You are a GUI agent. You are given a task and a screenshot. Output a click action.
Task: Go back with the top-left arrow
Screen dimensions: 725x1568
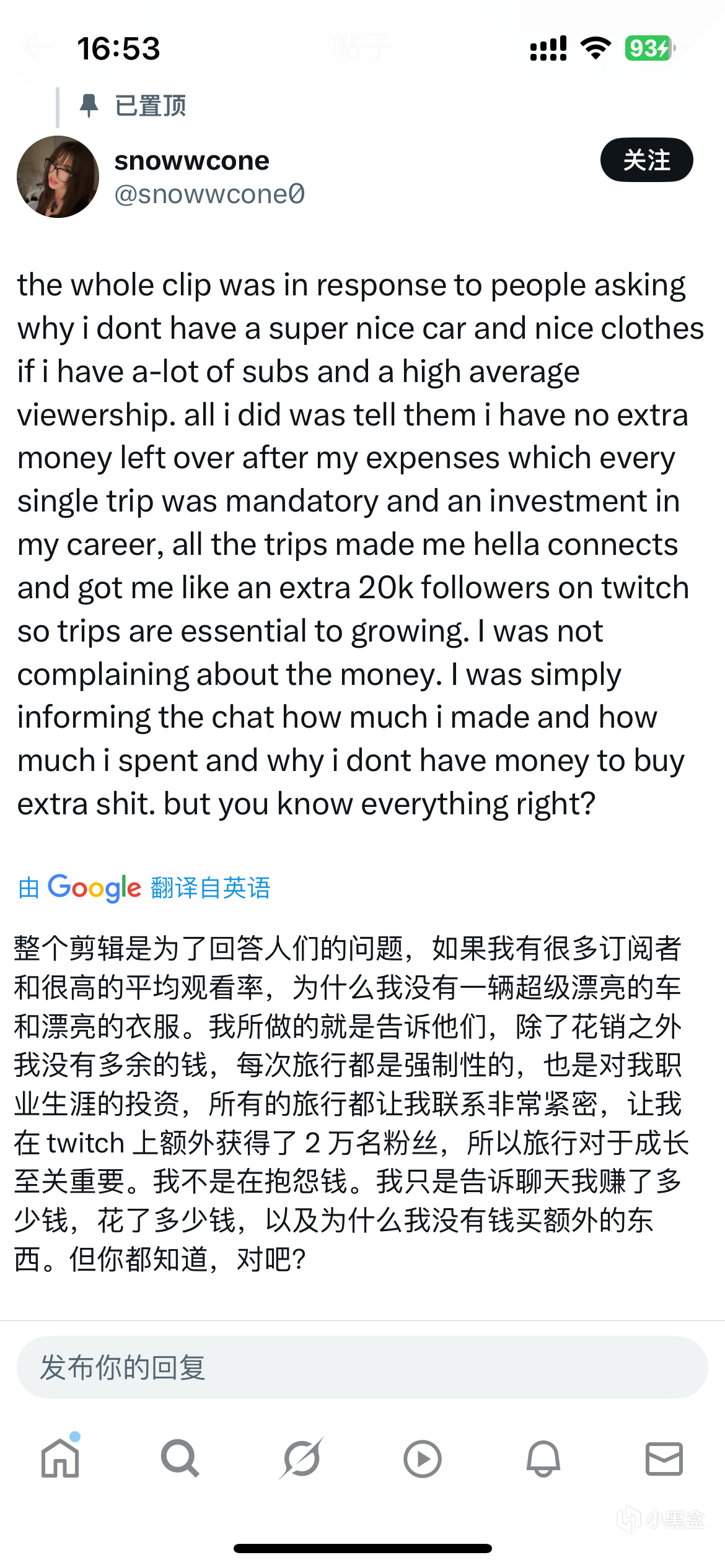pyautogui.click(x=37, y=47)
